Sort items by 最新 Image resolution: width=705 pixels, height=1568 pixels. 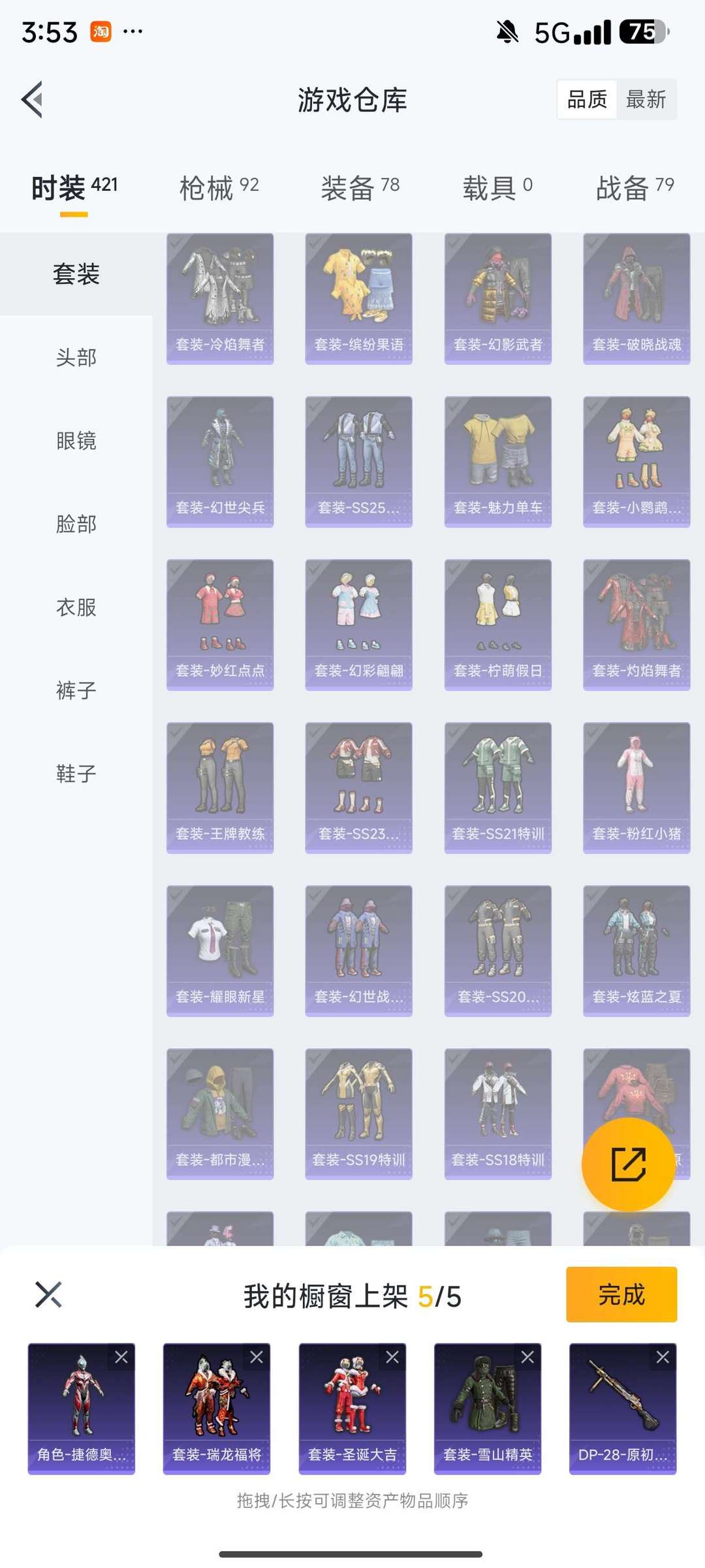[x=646, y=99]
